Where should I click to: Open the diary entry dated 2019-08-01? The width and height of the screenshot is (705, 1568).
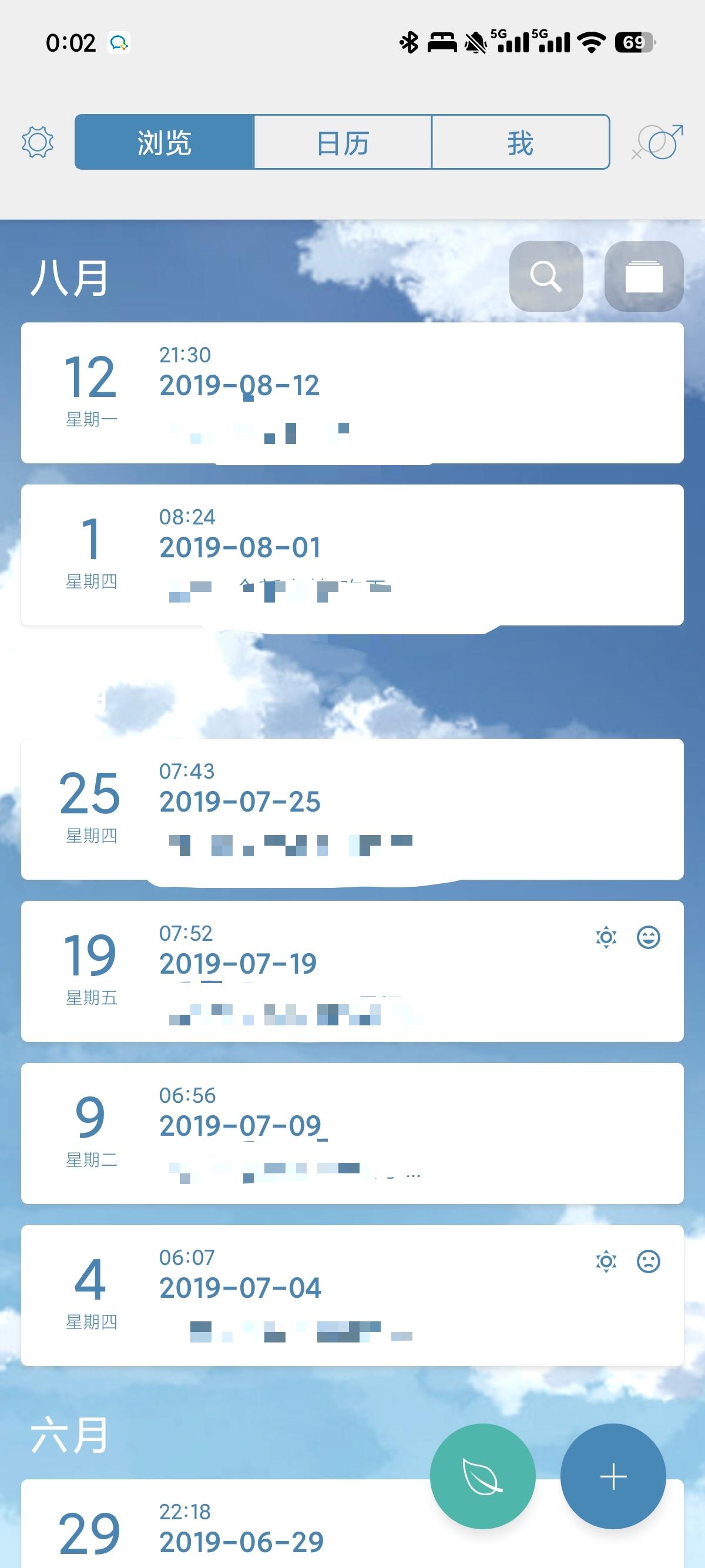[352, 554]
